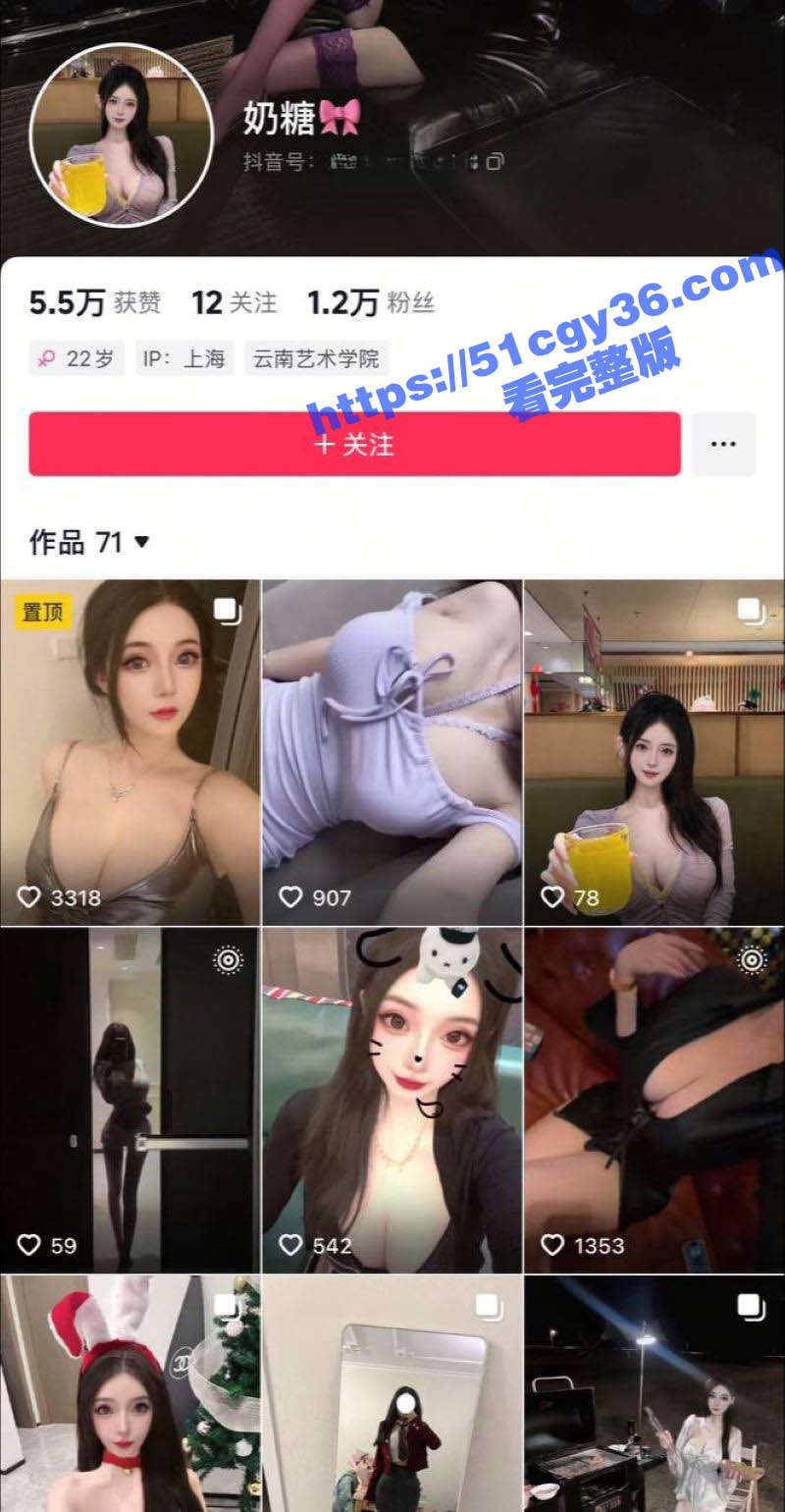Open the bunny-ears Christmas tree post
The width and height of the screenshot is (785, 1512).
click(131, 1394)
